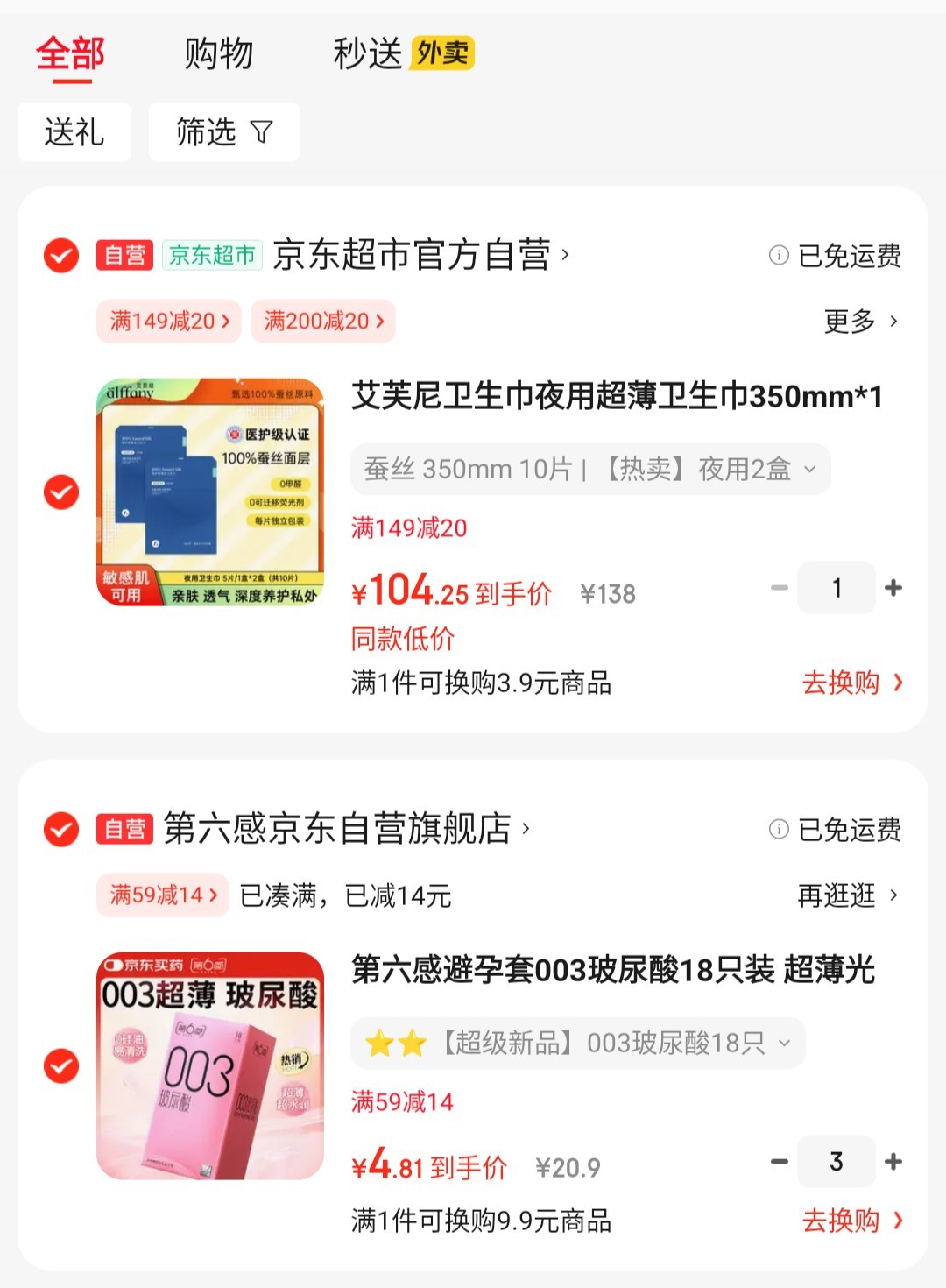The height and width of the screenshot is (1288, 946).
Task: Tap the 满200减20 coupon chip
Action: [323, 322]
